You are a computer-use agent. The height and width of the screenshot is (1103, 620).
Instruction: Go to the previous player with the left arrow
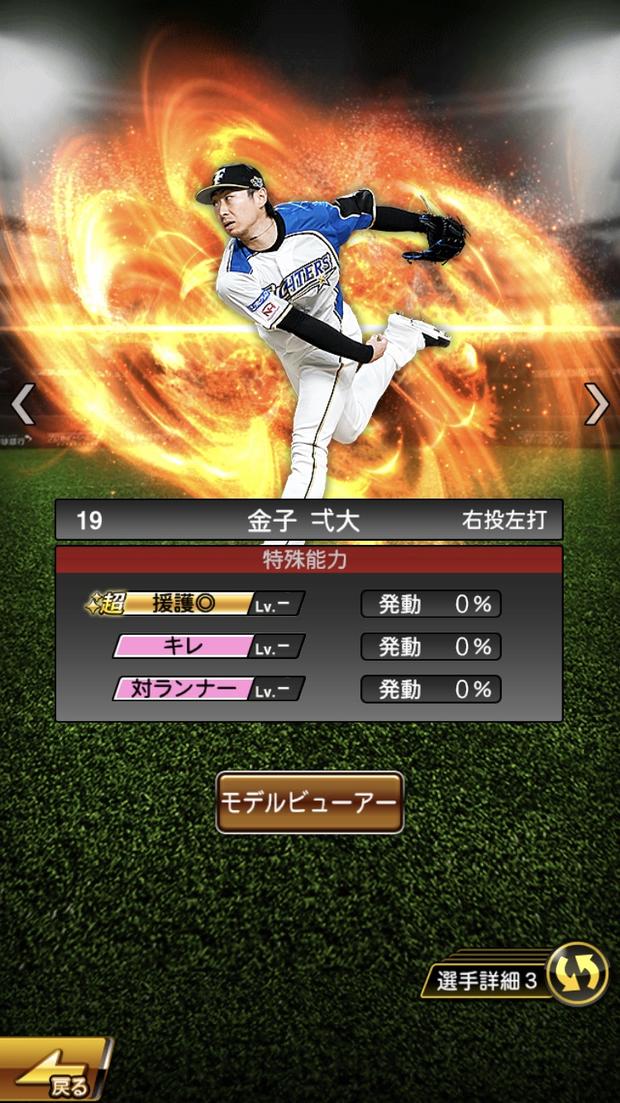(22, 404)
